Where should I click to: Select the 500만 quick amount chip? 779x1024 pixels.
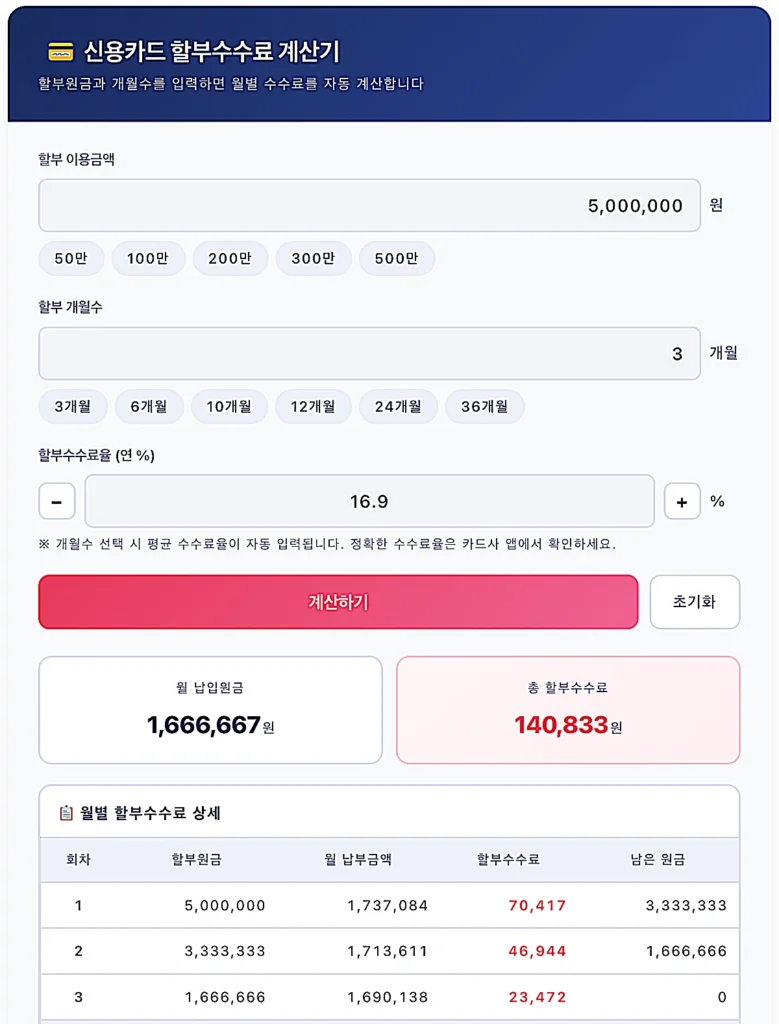[x=396, y=258]
